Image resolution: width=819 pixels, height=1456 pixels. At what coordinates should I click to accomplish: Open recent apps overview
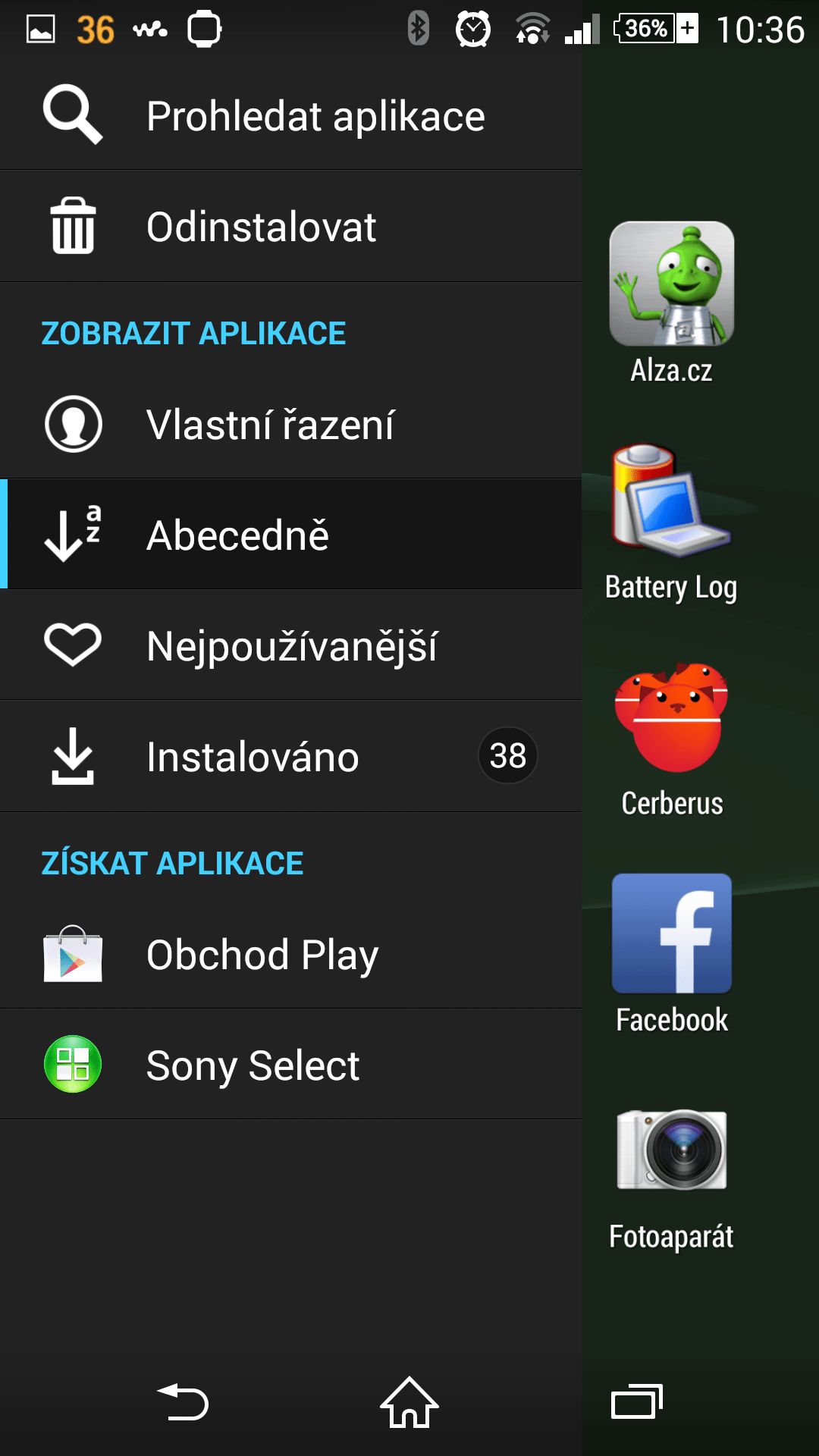(637, 1401)
